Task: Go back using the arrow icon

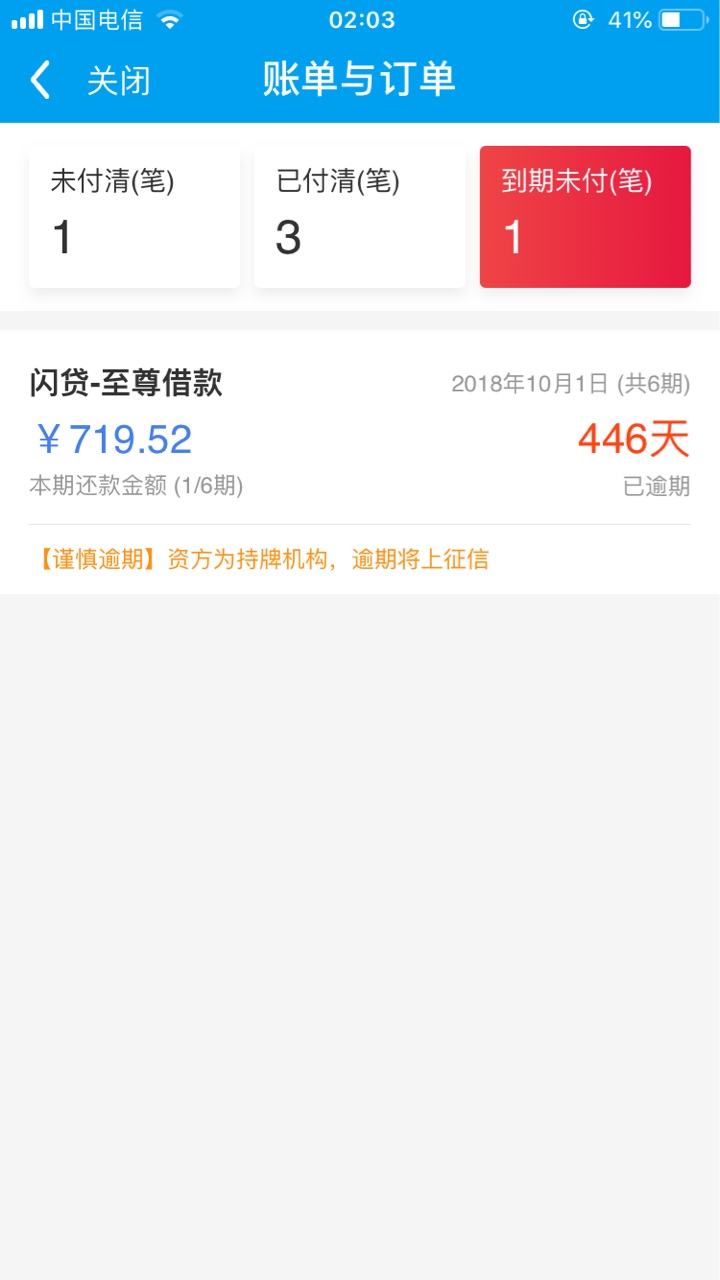Action: click(40, 80)
